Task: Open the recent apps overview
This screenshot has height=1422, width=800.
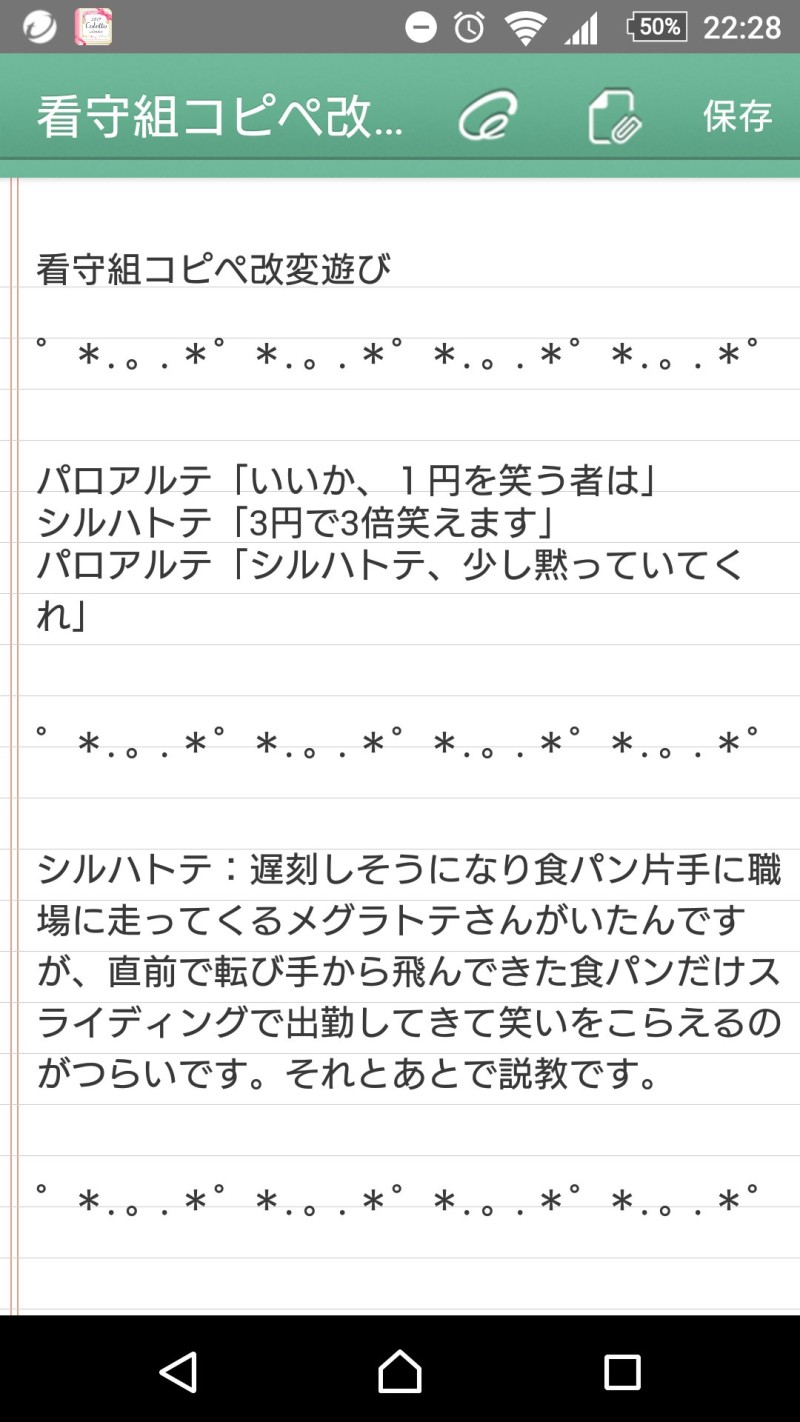Action: [621, 1372]
